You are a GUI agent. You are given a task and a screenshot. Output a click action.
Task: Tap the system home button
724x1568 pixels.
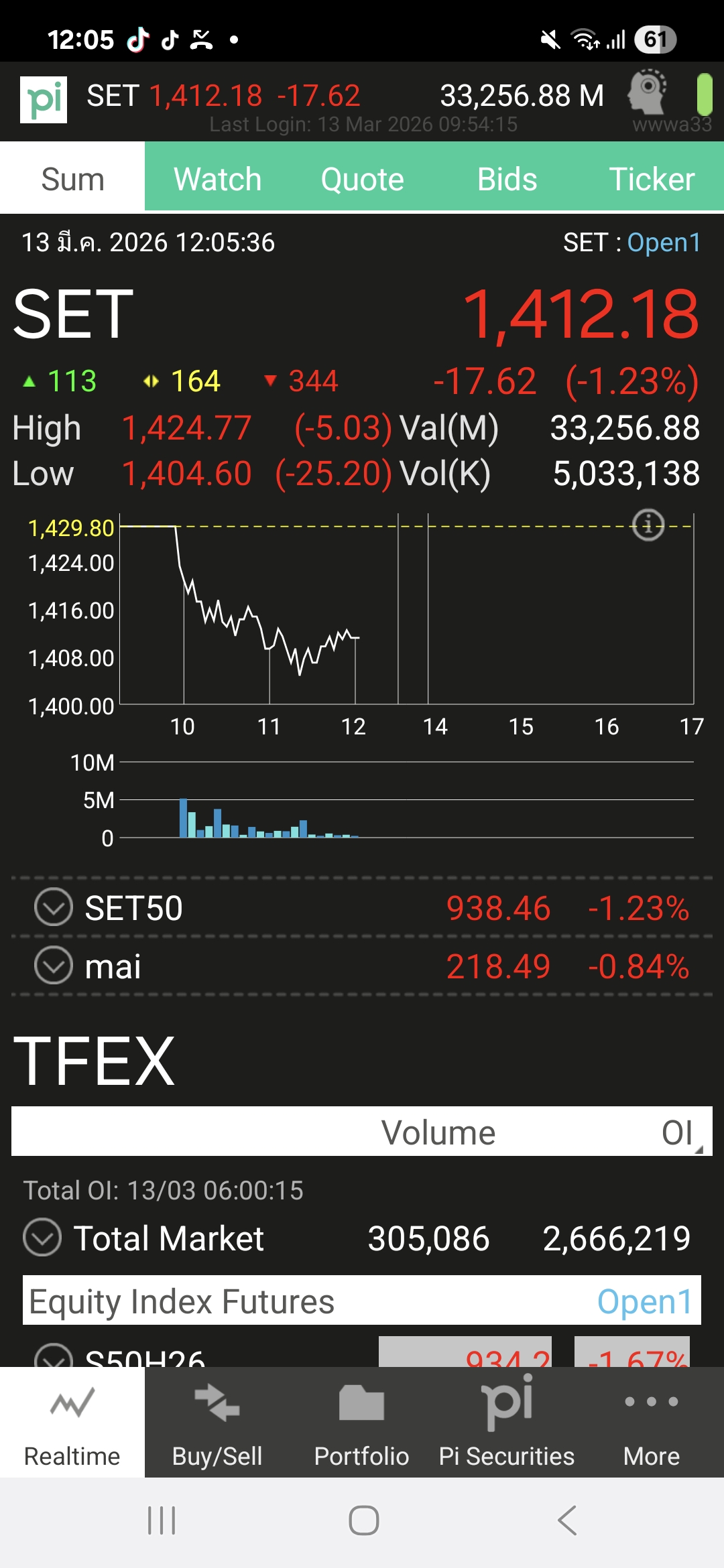(x=363, y=1520)
